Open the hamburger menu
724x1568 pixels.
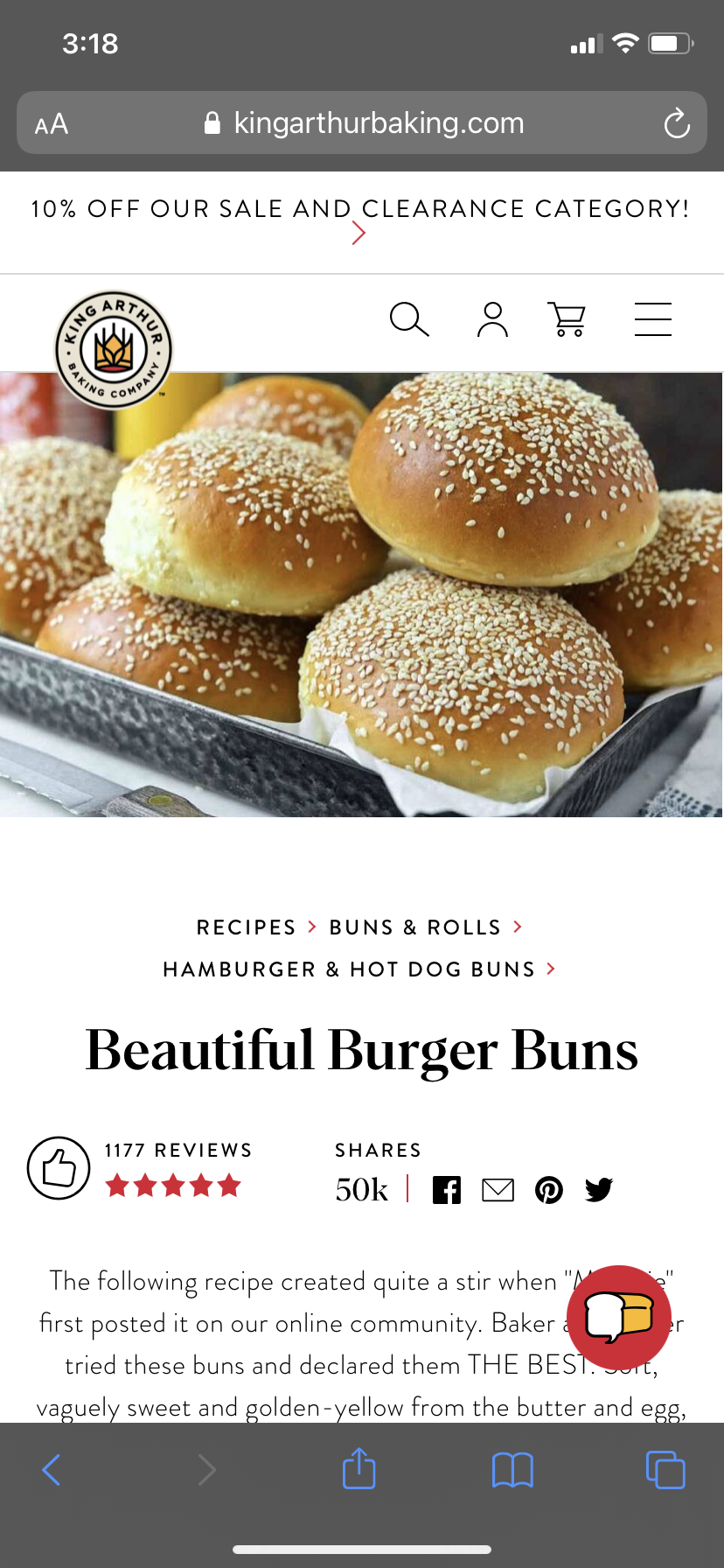click(x=652, y=319)
